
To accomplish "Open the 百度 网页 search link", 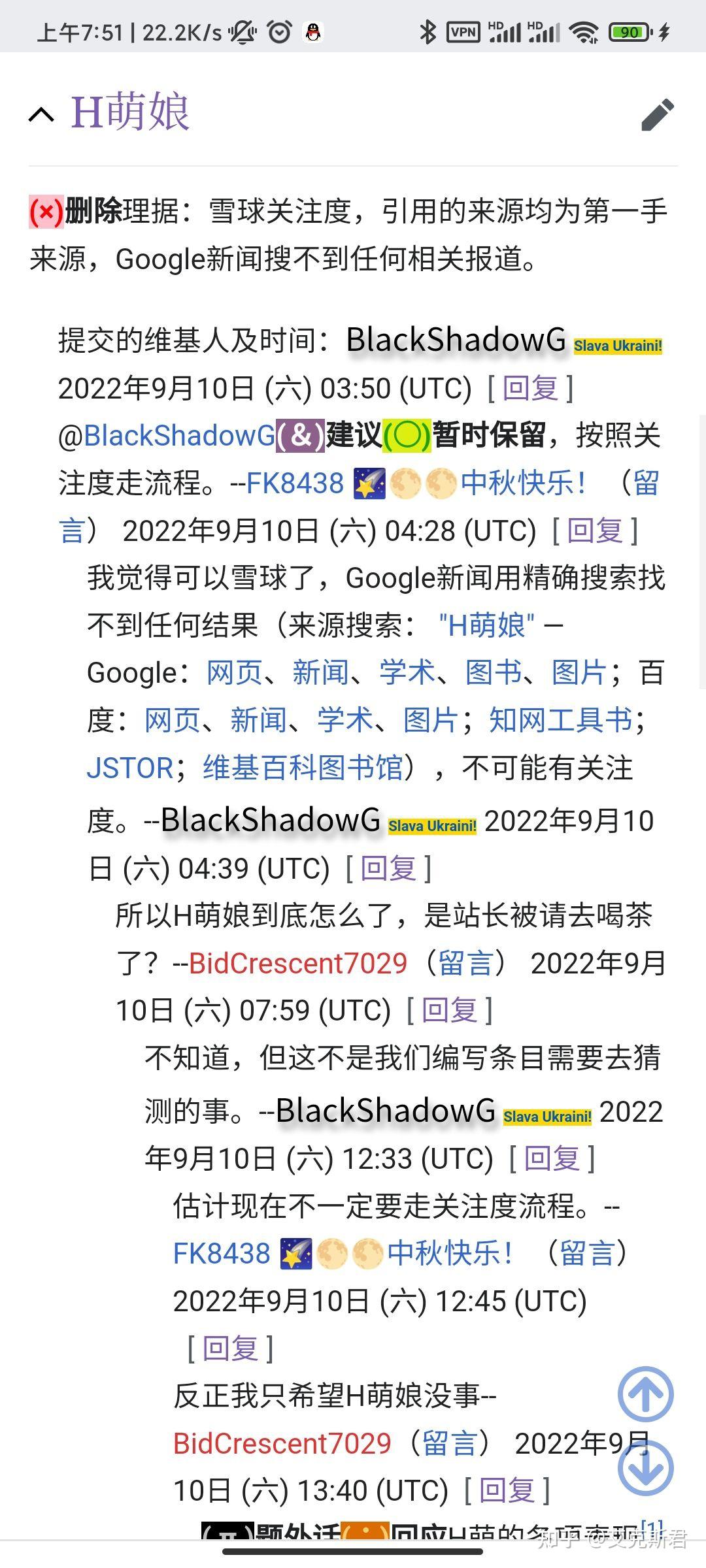I will click(173, 719).
